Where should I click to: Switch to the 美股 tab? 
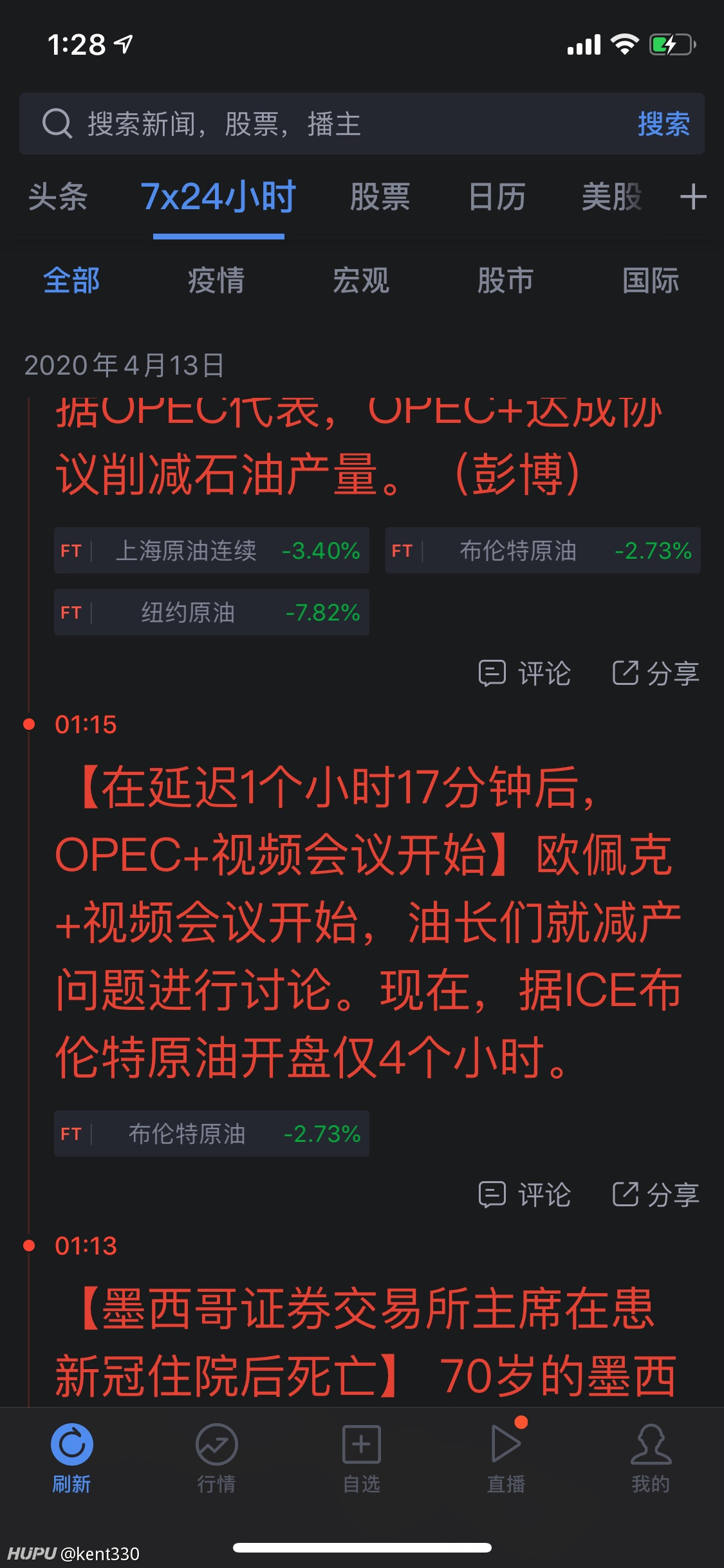[x=611, y=196]
